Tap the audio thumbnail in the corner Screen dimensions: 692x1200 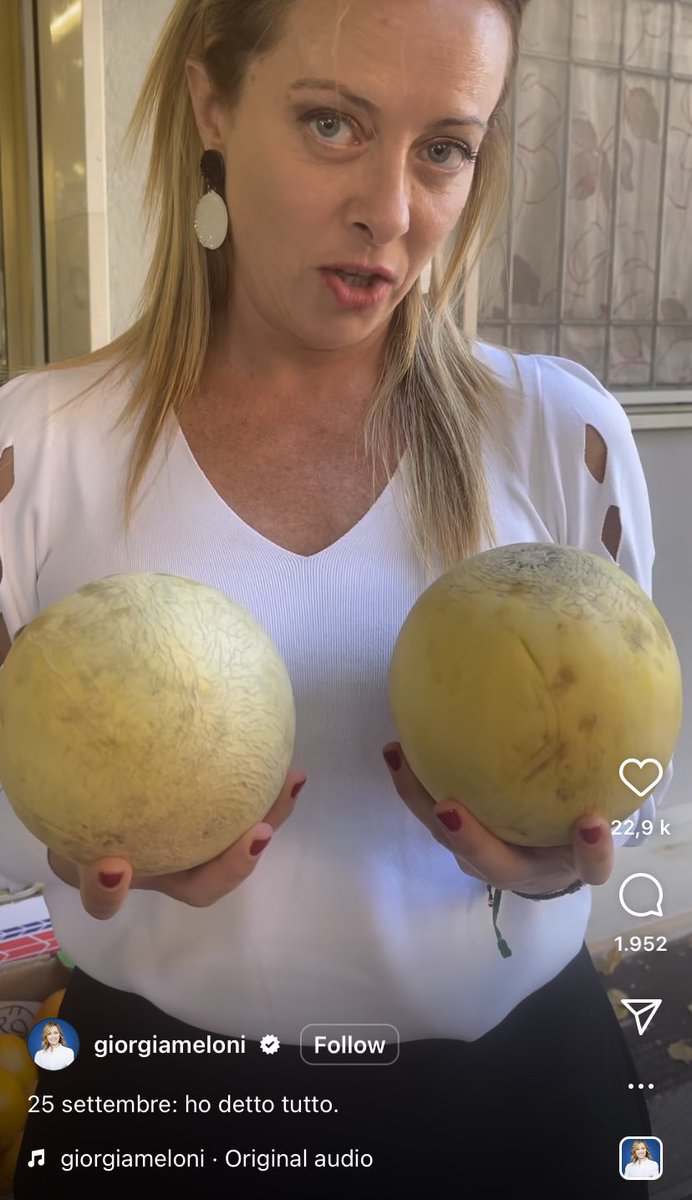point(641,1159)
